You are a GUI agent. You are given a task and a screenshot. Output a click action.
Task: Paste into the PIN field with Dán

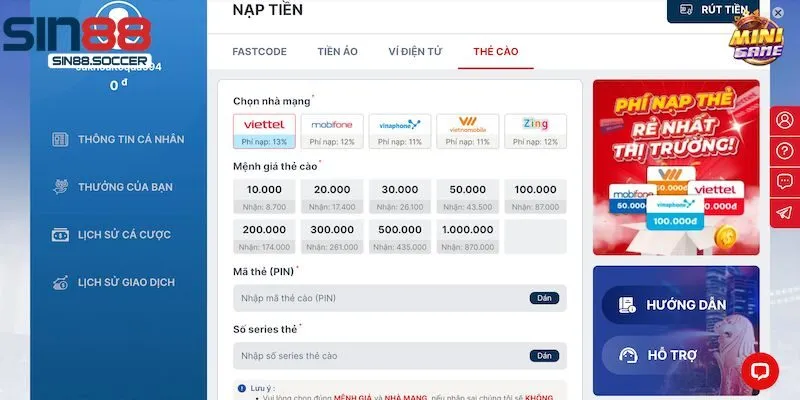pos(543,298)
